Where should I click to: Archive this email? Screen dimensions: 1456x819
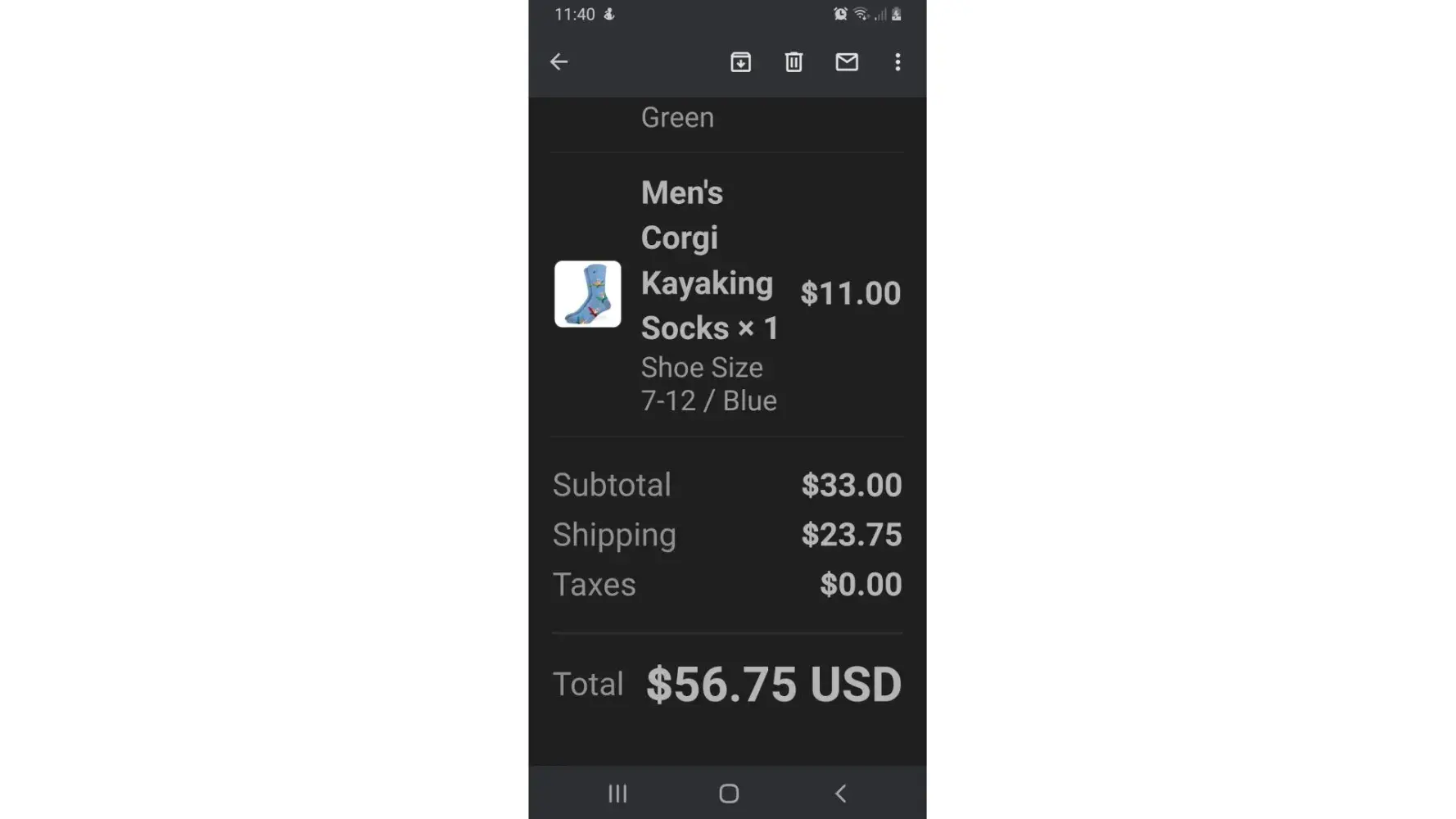(x=740, y=62)
